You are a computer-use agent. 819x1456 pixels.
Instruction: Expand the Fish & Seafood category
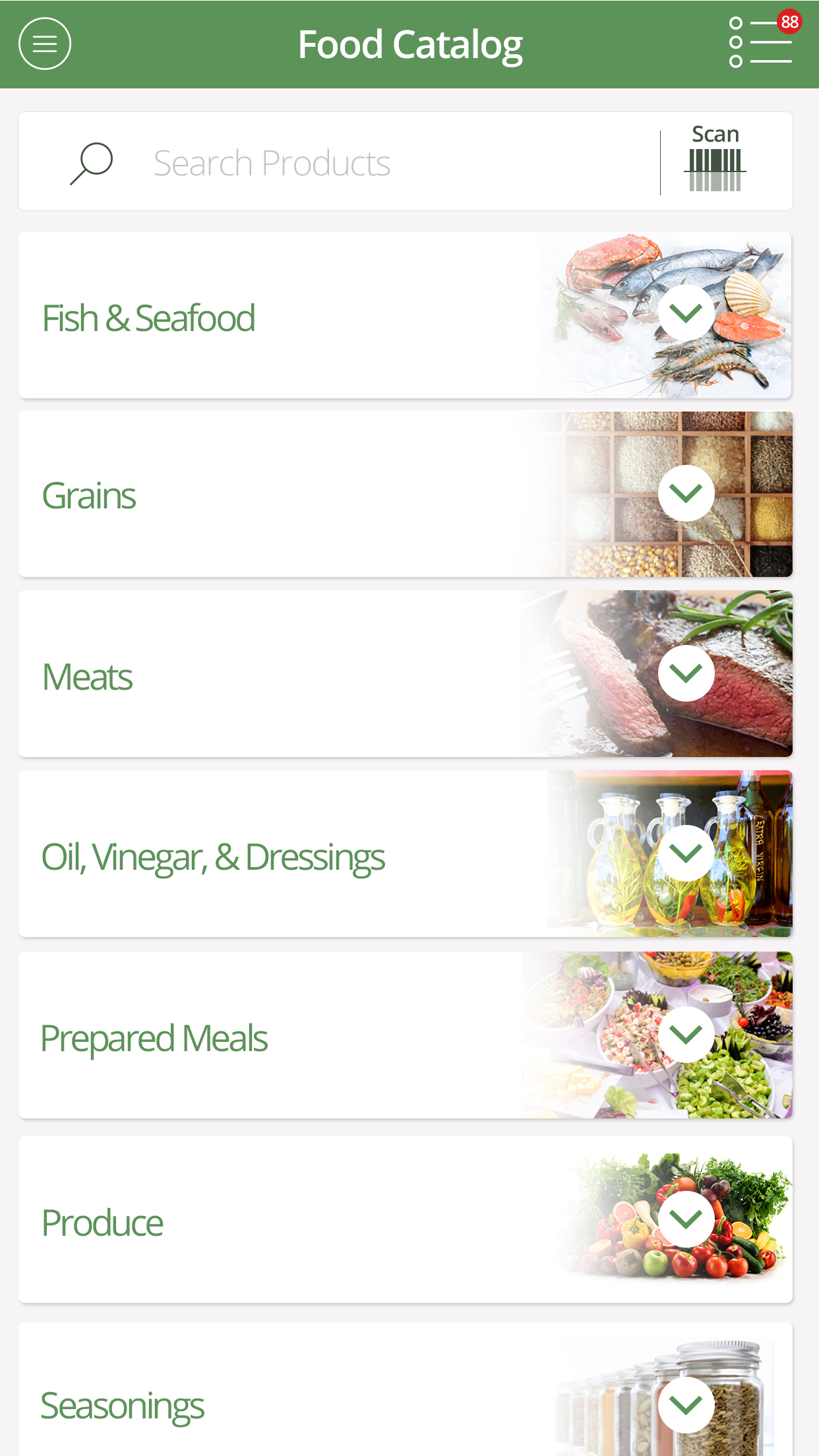point(686,313)
